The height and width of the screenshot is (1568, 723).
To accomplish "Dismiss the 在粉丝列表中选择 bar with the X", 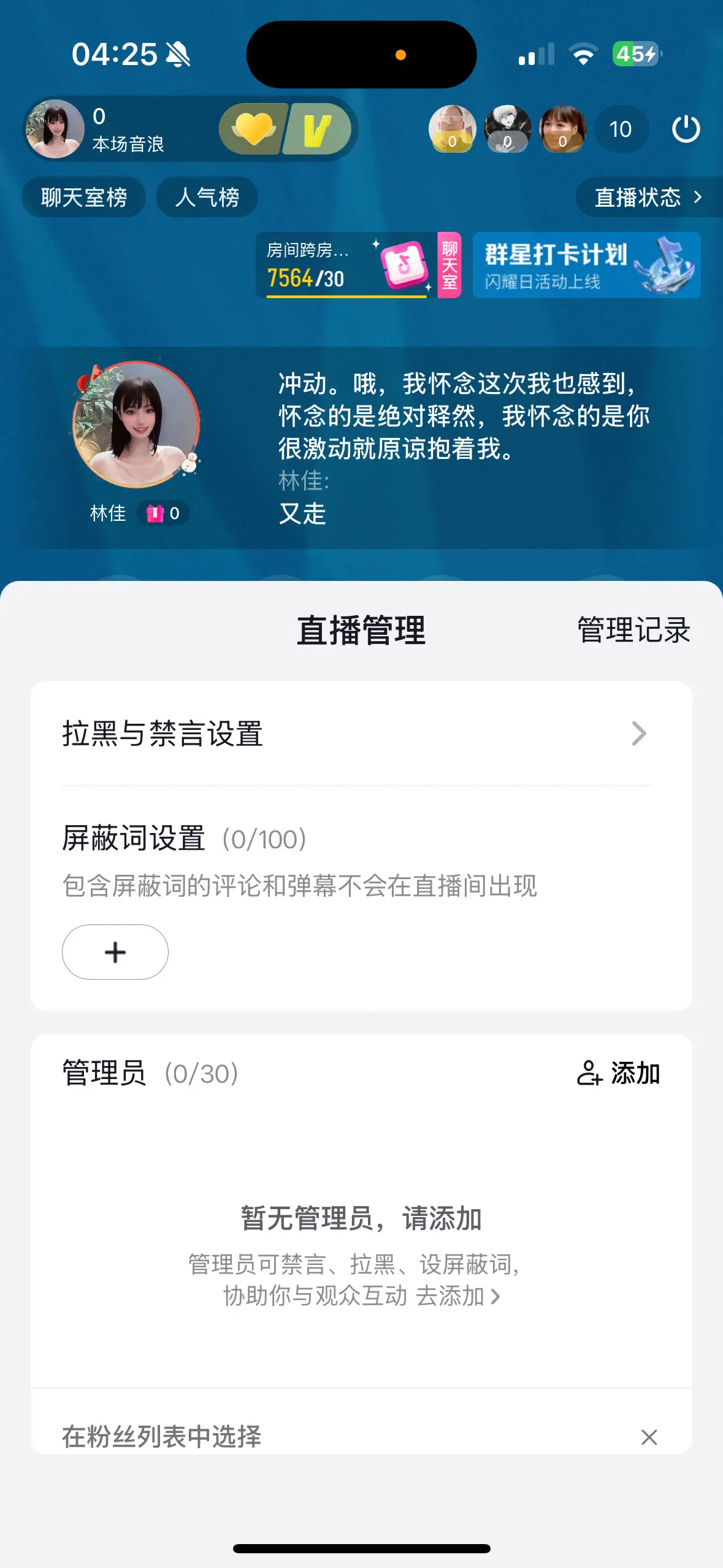I will click(x=651, y=1437).
